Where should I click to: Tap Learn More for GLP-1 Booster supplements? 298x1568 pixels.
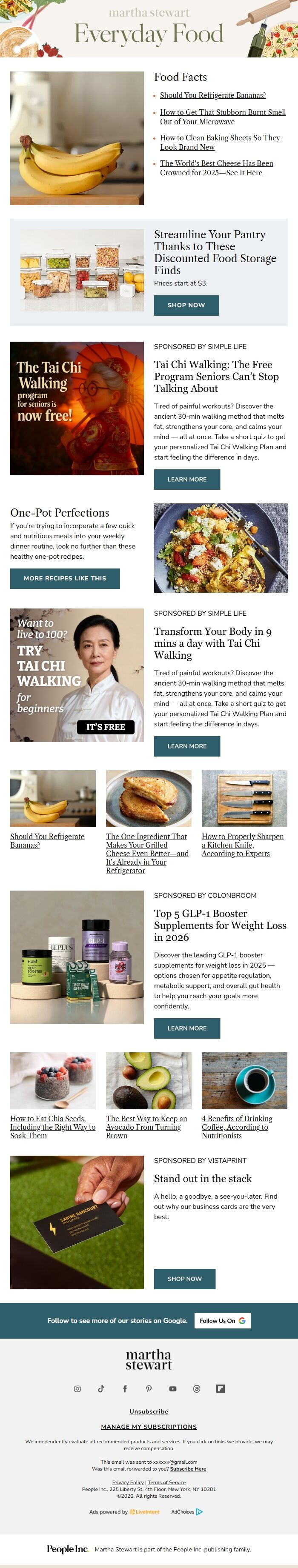click(x=186, y=1028)
